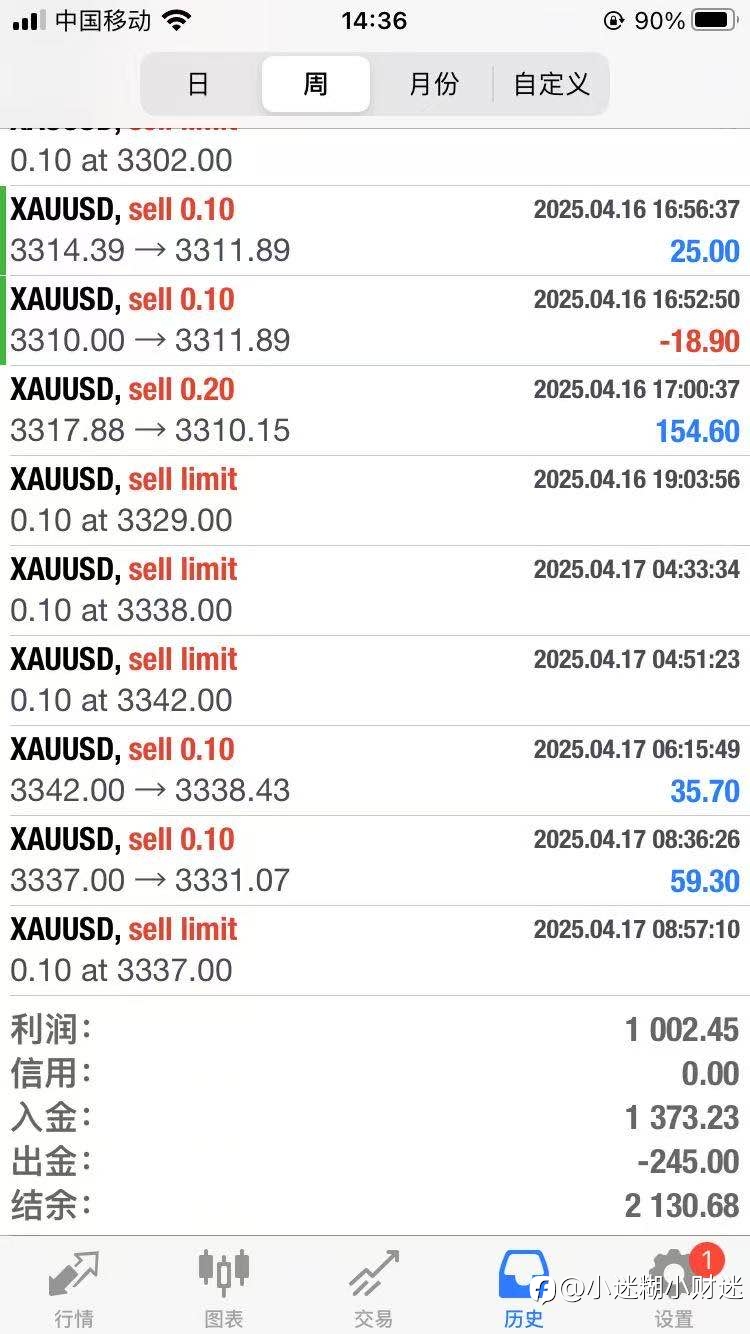
Task: Open the sell limit order at 3337.00
Action: click(375, 951)
